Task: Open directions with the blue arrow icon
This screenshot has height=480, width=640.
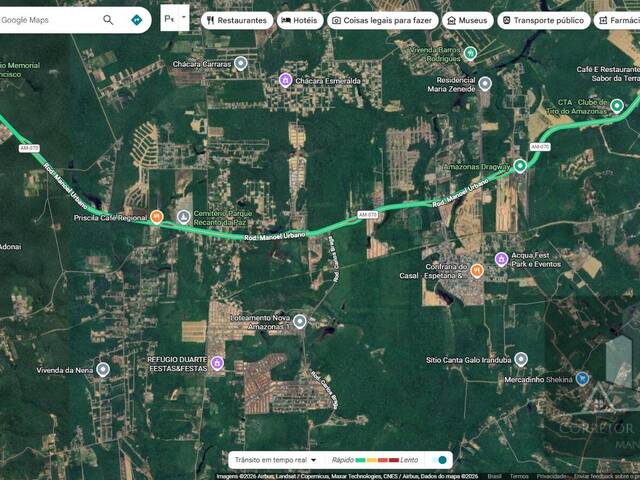Action: click(x=136, y=19)
